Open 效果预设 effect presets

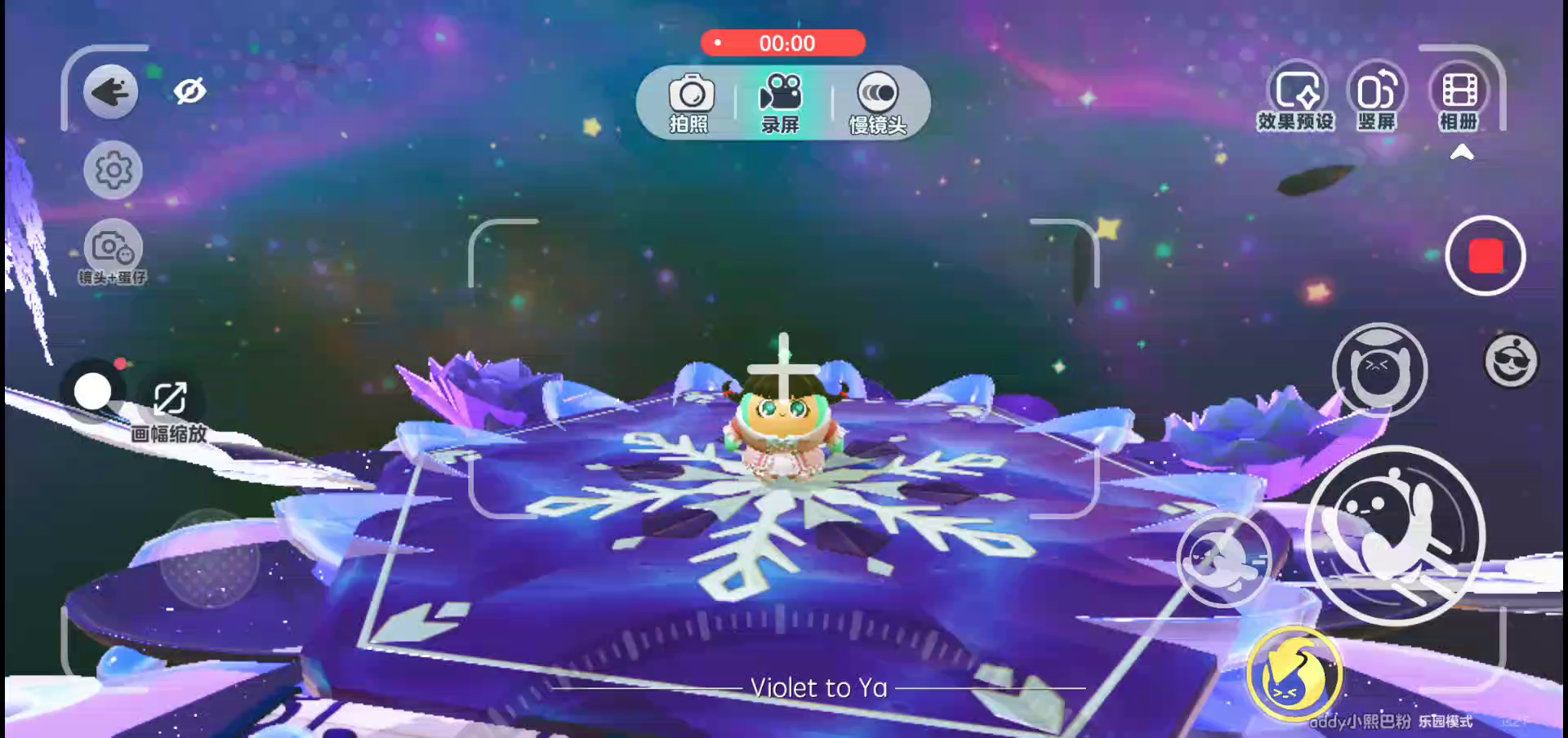tap(1296, 96)
